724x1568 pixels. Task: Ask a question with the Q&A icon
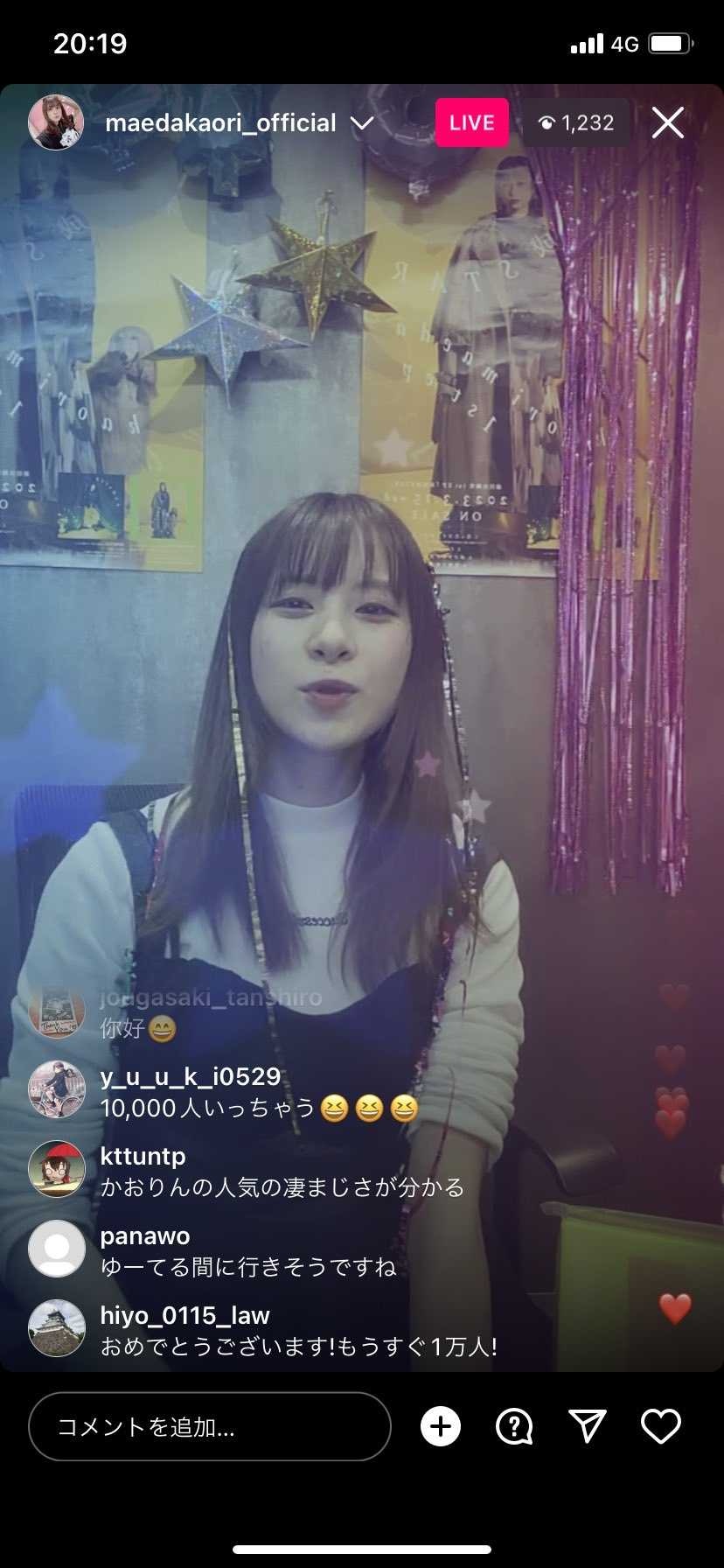coord(514,1427)
